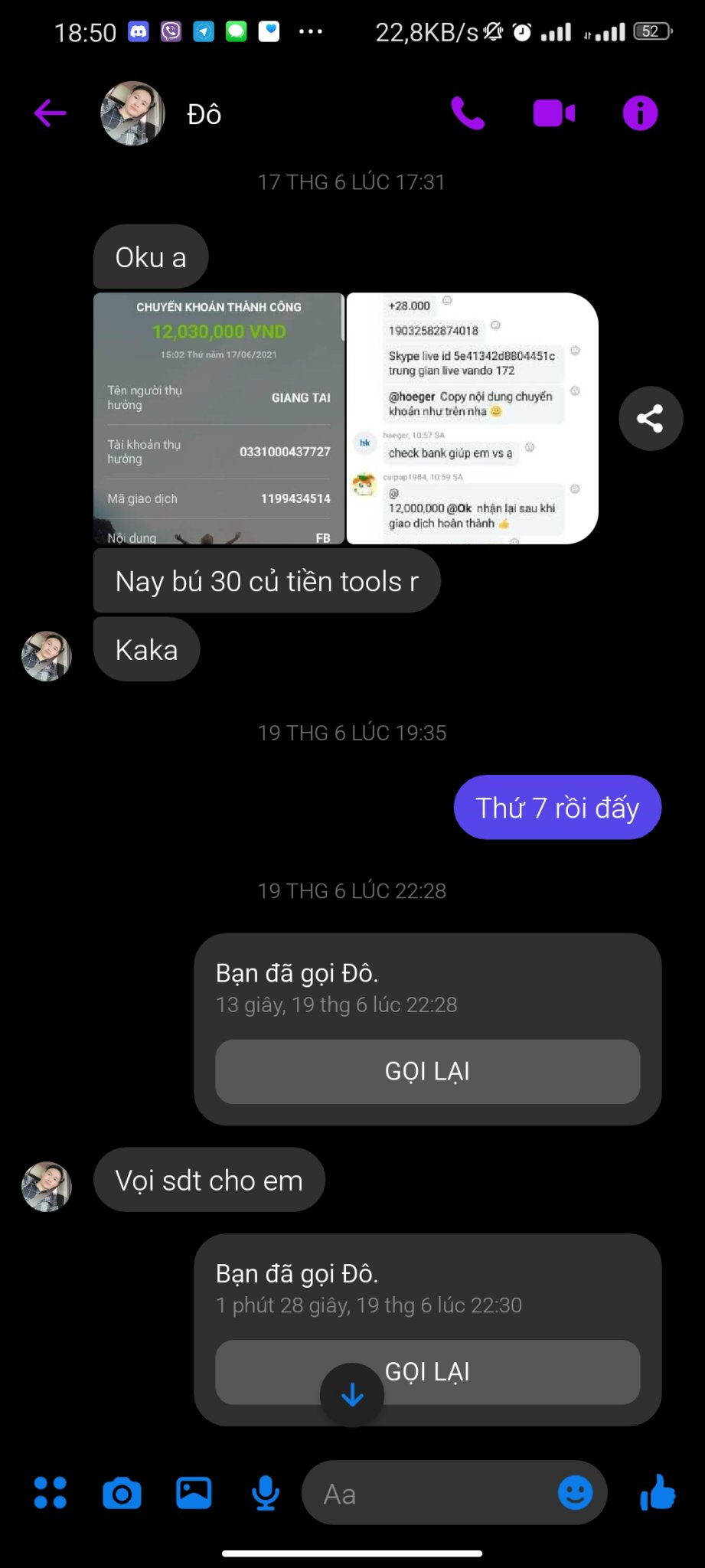Start a voice call with Đô
The height and width of the screenshot is (1568, 705).
(x=467, y=114)
